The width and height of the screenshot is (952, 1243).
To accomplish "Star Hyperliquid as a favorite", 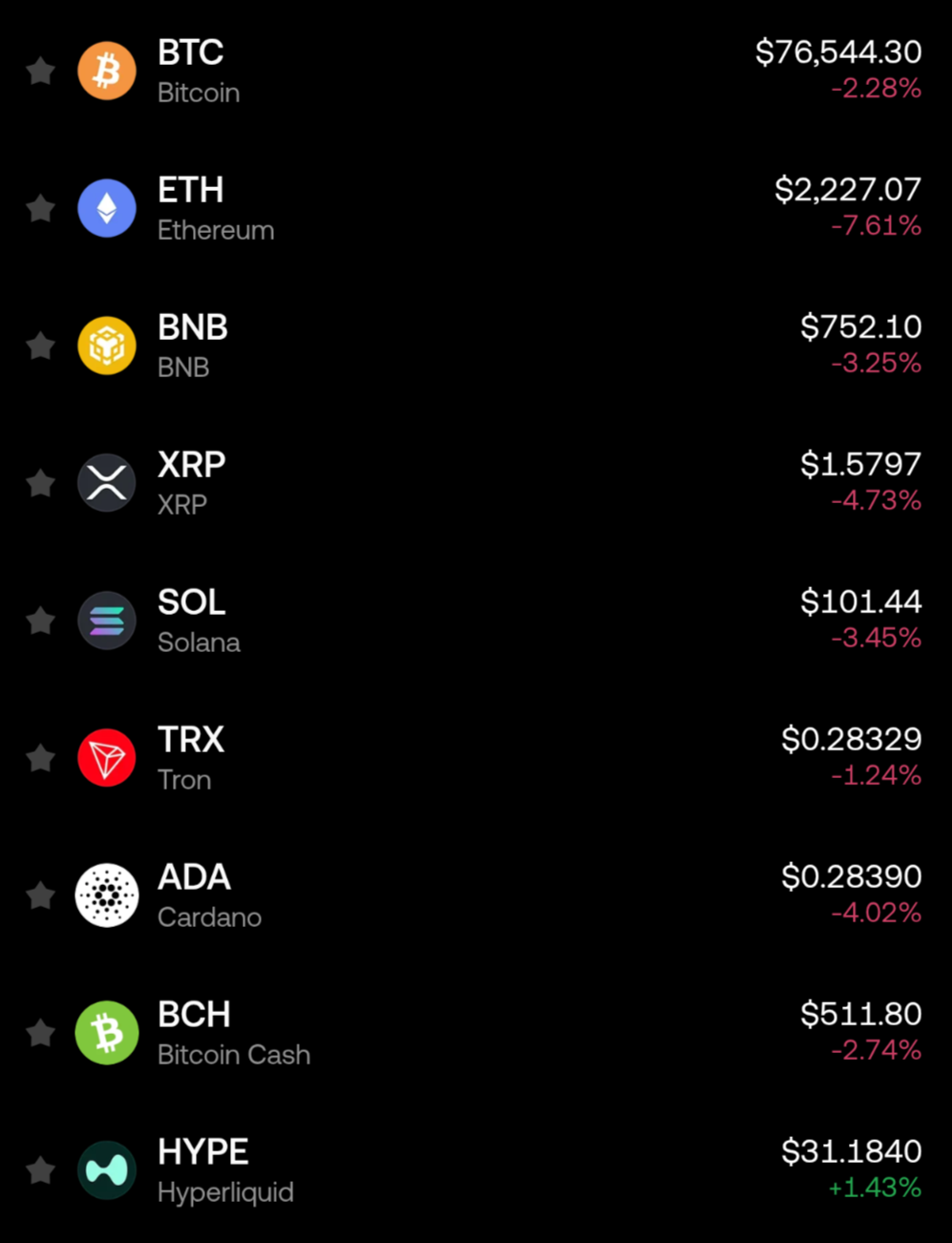I will tap(40, 1170).
